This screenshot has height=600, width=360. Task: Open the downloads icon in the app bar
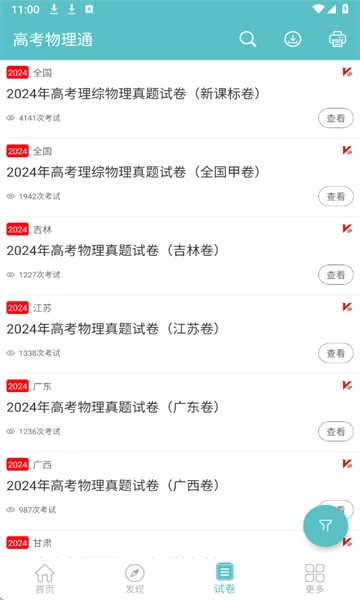293,39
